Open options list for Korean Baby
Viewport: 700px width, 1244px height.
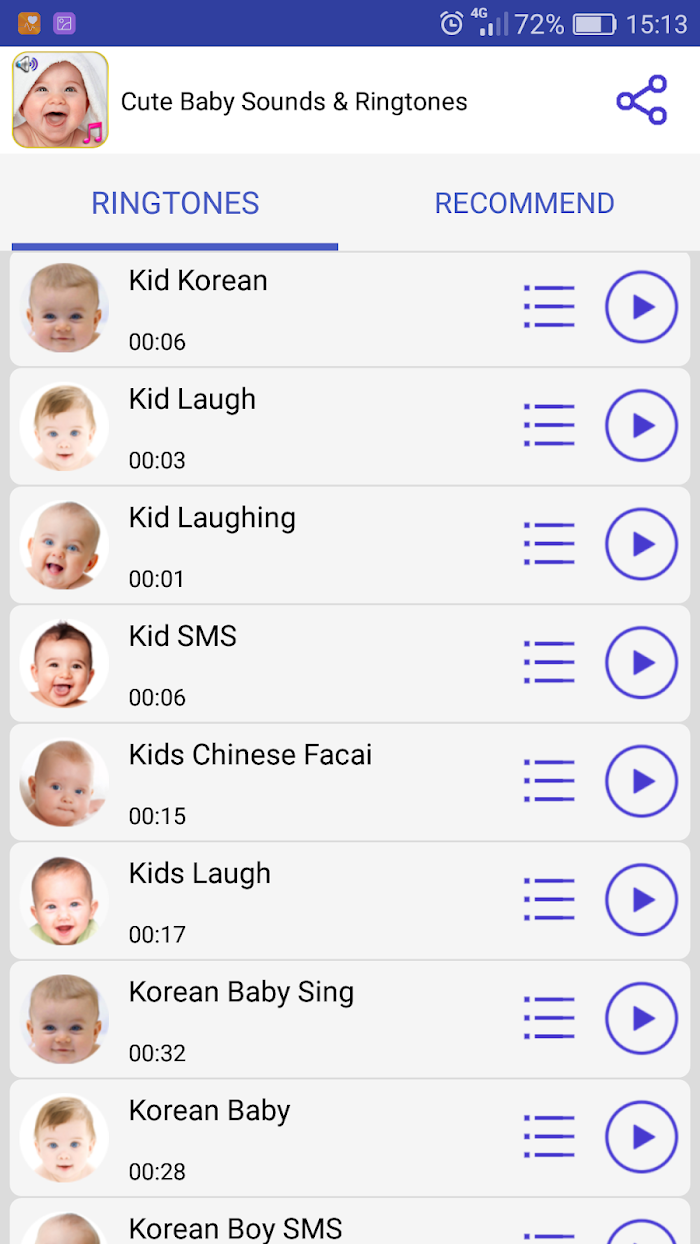tap(549, 1137)
